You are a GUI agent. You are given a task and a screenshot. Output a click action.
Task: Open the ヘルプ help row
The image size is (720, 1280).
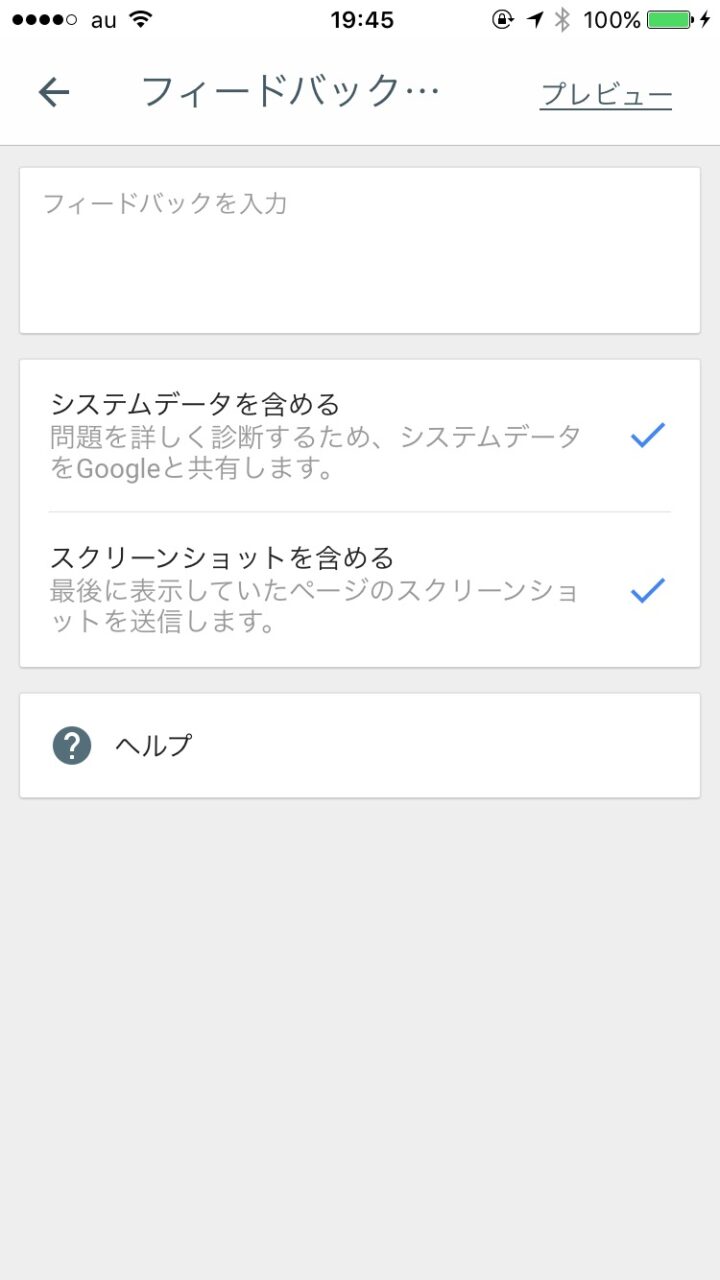(x=360, y=746)
